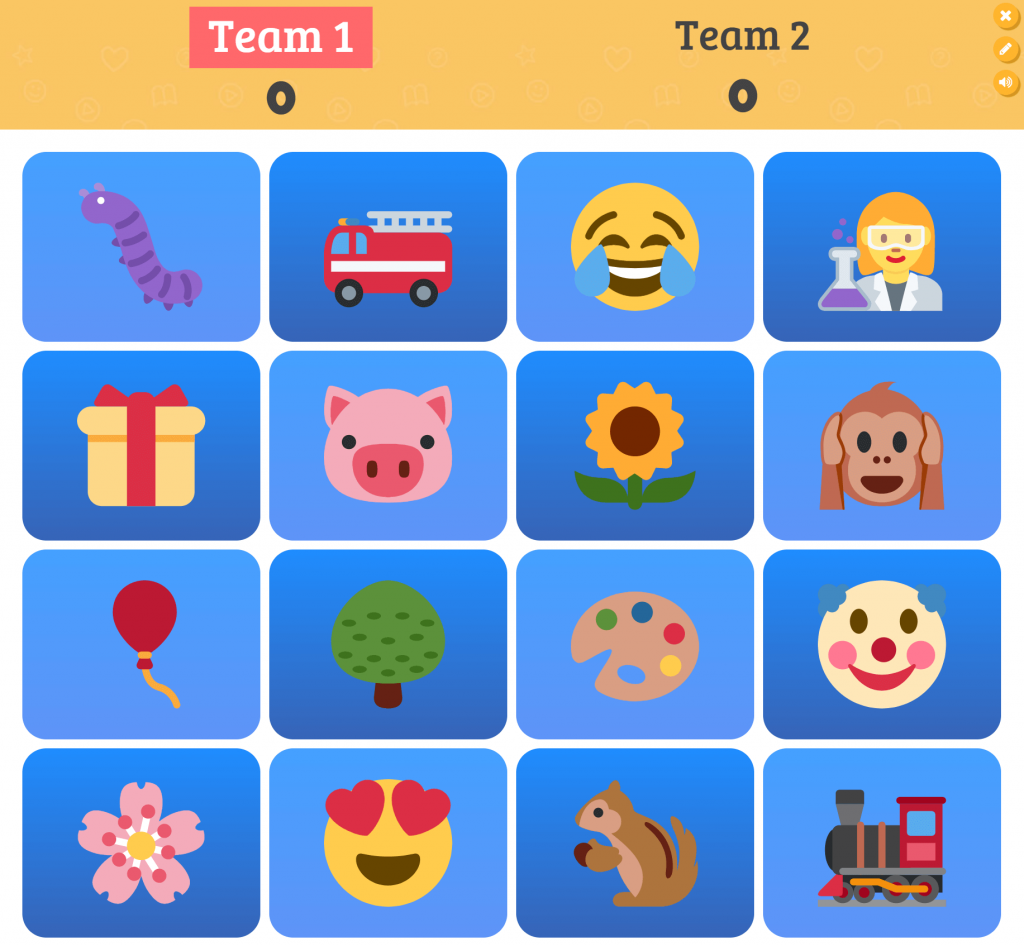Image resolution: width=1024 pixels, height=946 pixels.
Task: Open the pencil edit icon
Action: pyautogui.click(x=1005, y=49)
